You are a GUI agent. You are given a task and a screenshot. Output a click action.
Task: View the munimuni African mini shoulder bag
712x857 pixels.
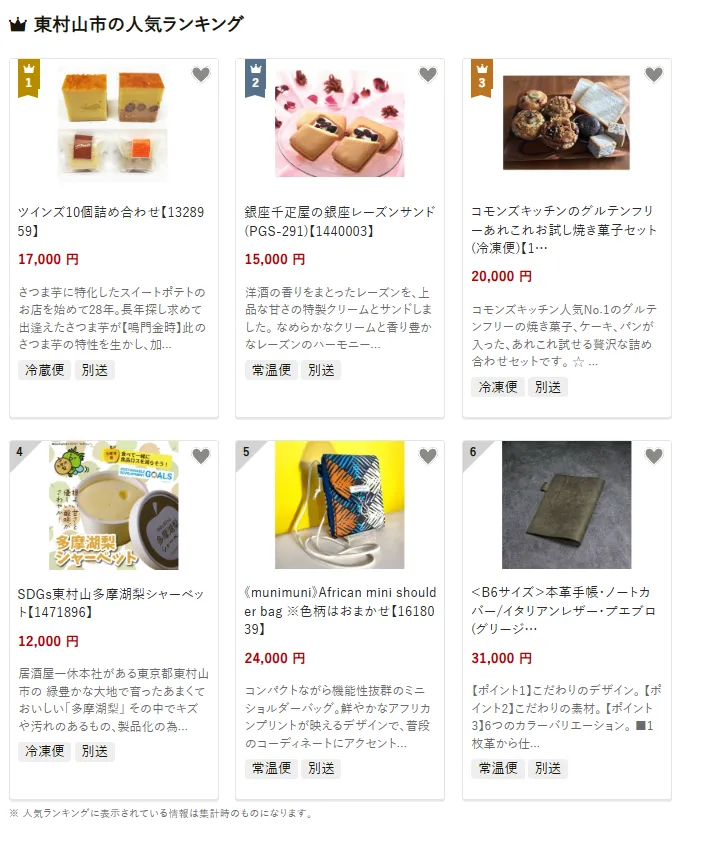point(339,611)
